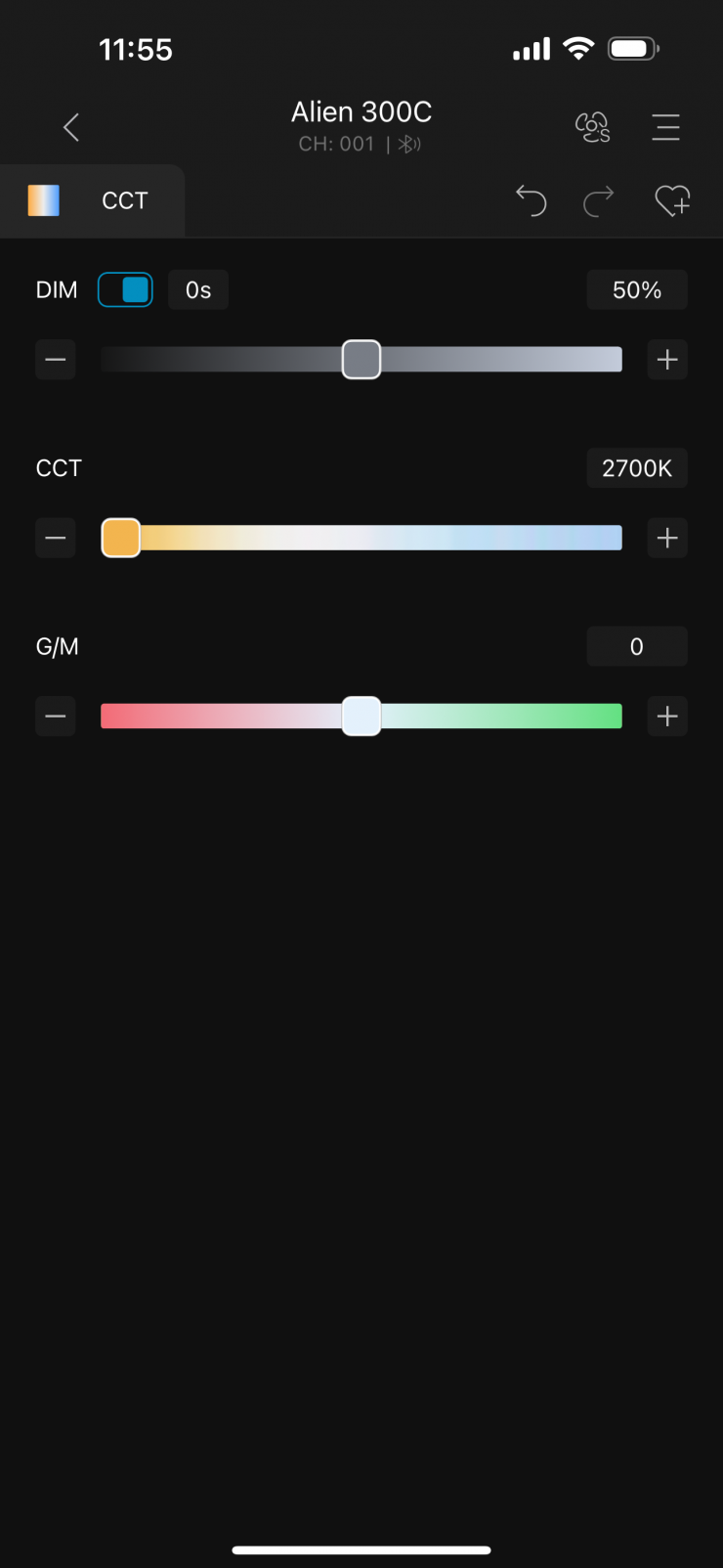Open the CCT mode selector tab
The image size is (723, 1568).
(92, 200)
